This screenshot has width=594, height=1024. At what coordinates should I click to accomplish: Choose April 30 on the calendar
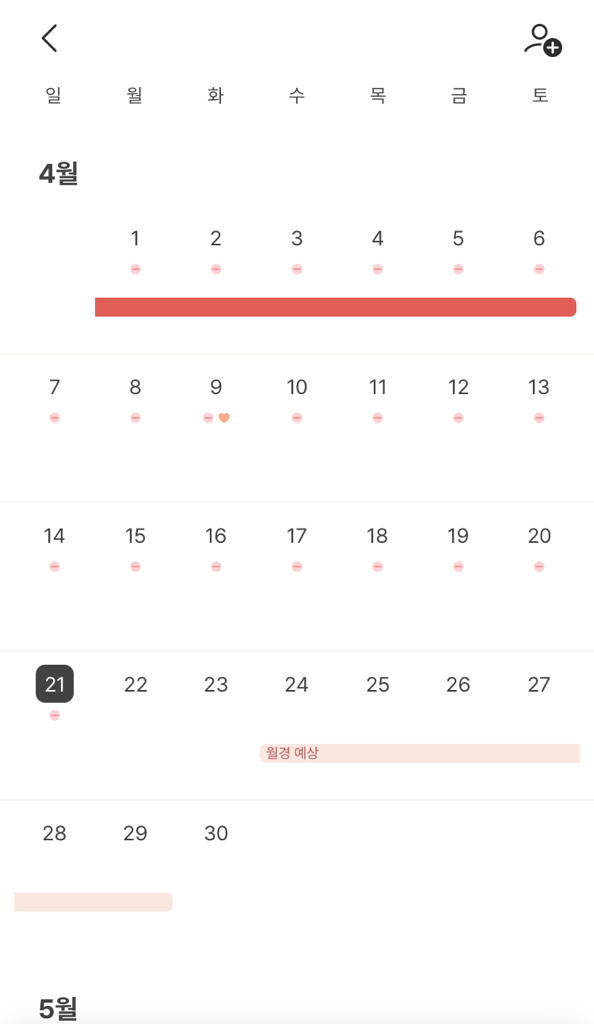(x=216, y=833)
